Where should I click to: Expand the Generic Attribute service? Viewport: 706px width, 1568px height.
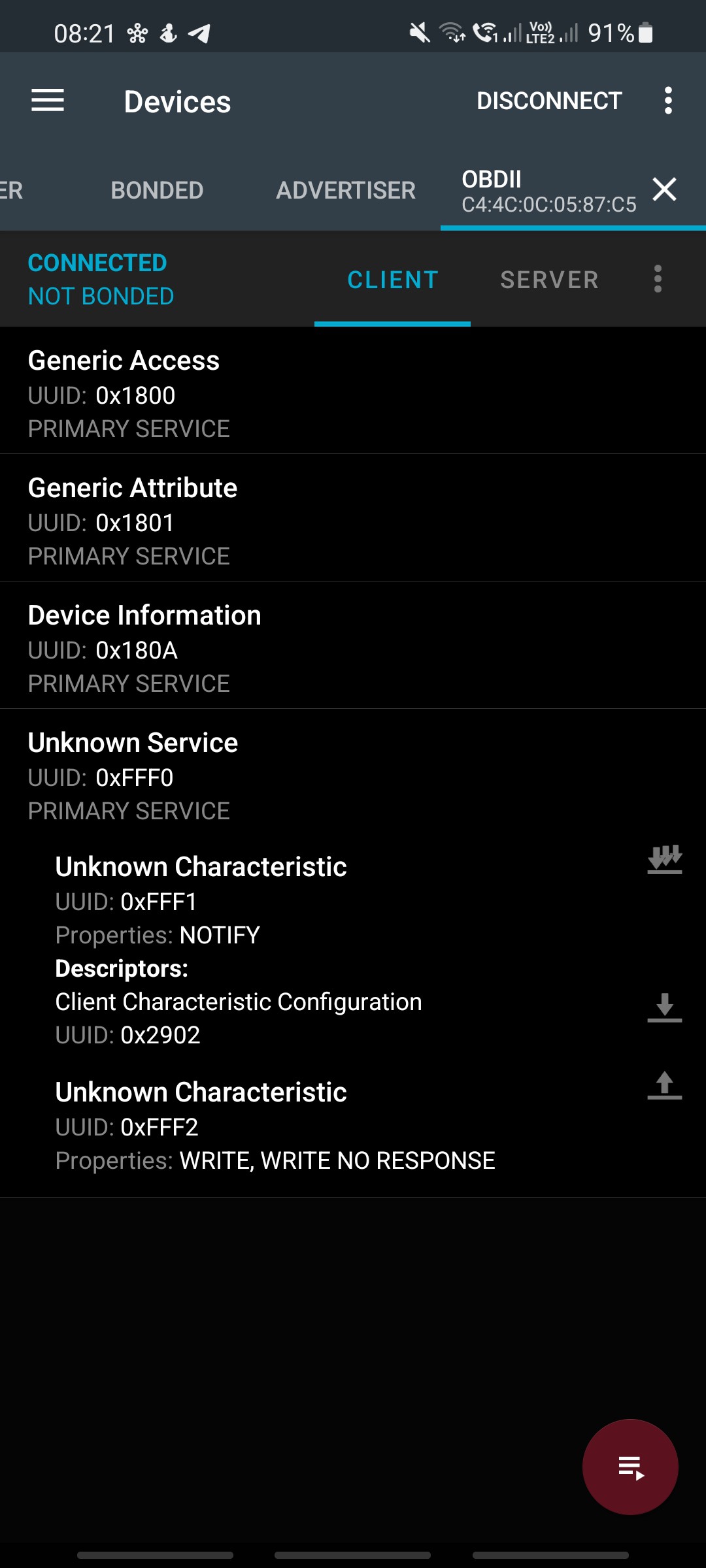[x=261, y=519]
